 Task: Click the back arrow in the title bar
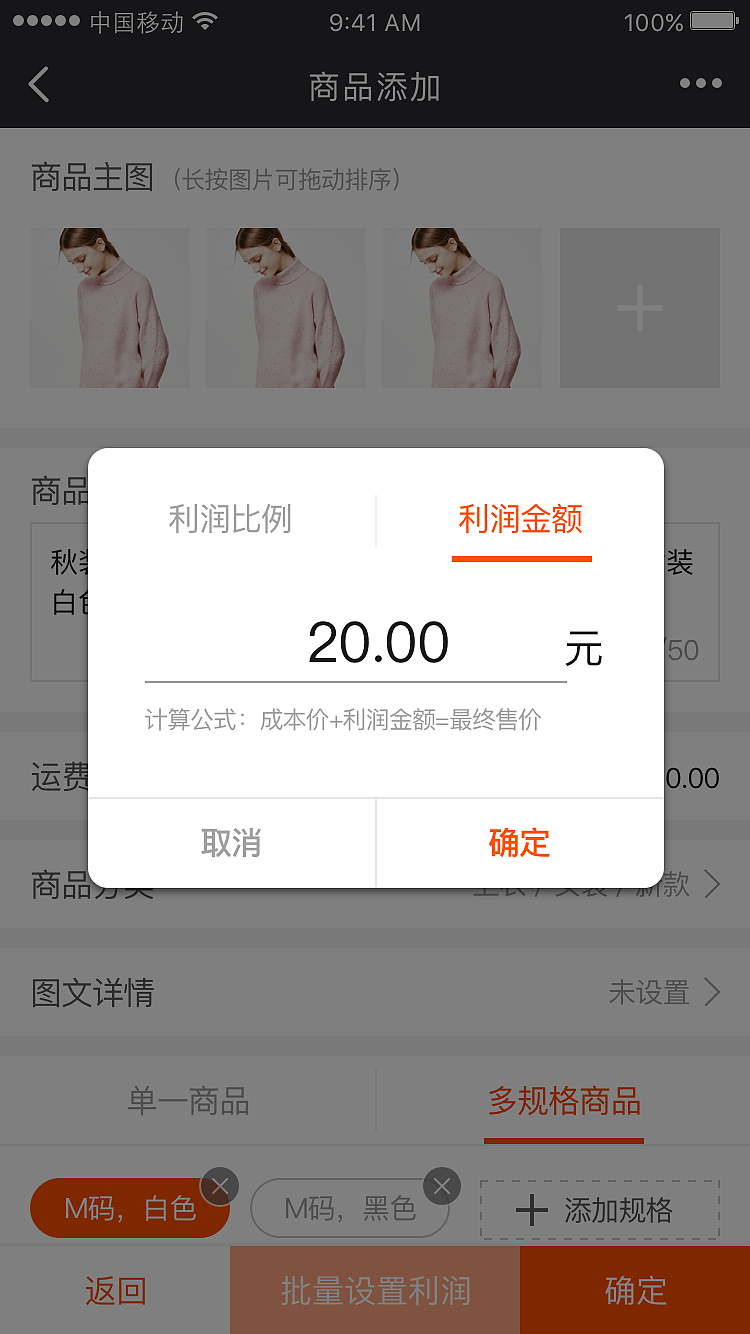click(x=38, y=85)
